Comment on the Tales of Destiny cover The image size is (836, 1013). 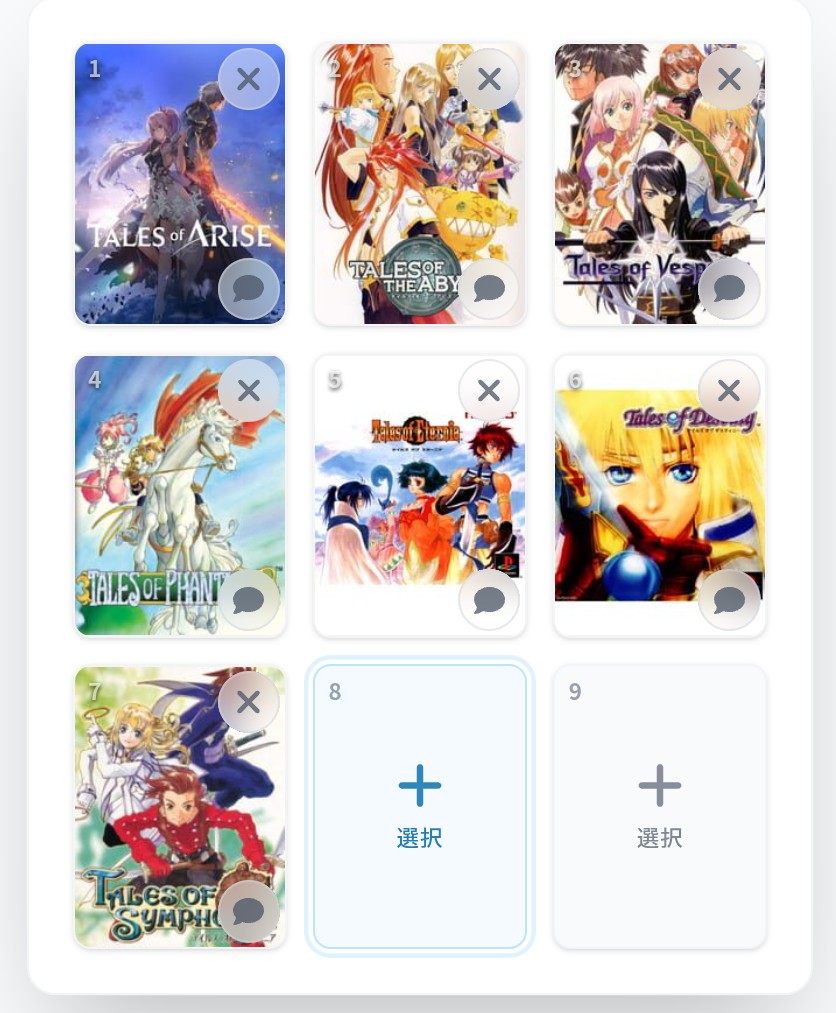[729, 600]
